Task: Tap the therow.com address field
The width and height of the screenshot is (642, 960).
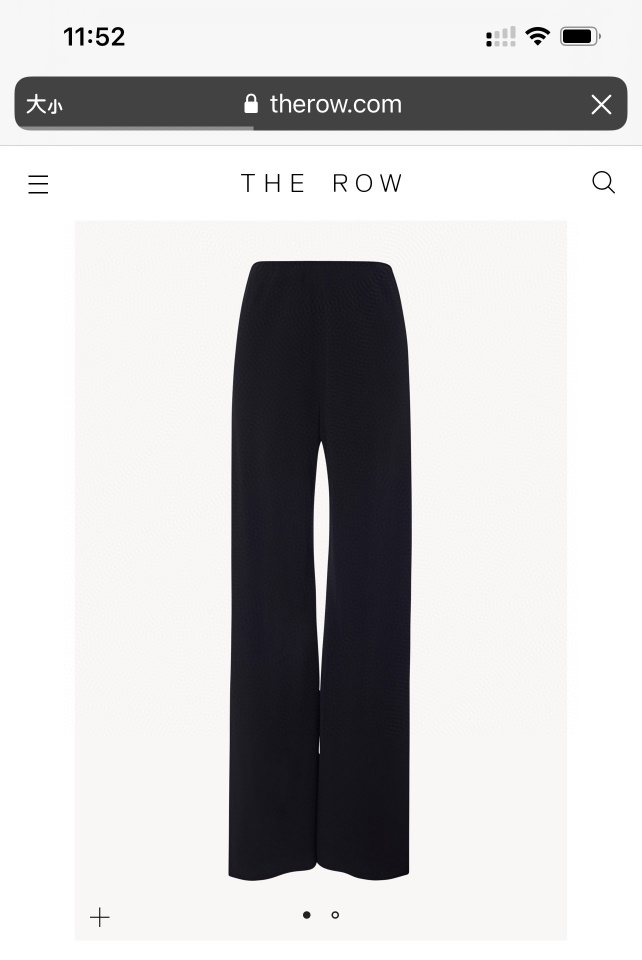Action: click(323, 104)
